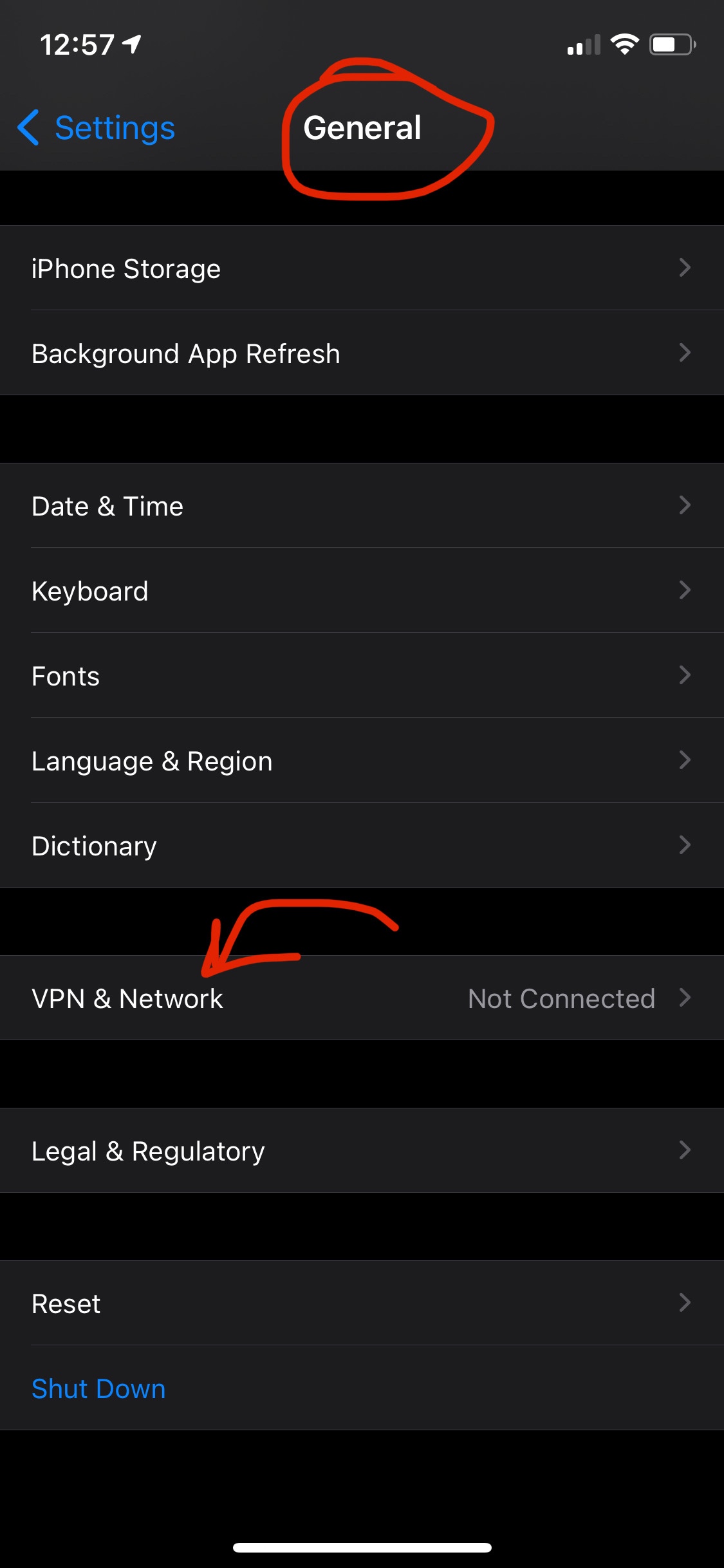Open iPhone Storage
Image resolution: width=724 pixels, height=1568 pixels.
360,268
